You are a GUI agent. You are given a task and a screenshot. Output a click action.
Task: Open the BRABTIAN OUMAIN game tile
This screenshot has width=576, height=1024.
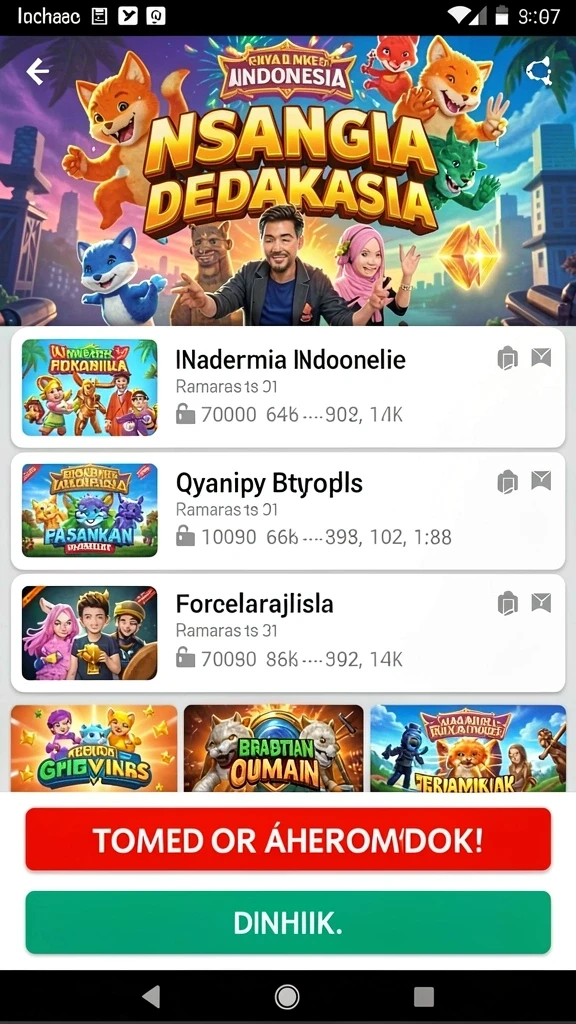pyautogui.click(x=274, y=748)
